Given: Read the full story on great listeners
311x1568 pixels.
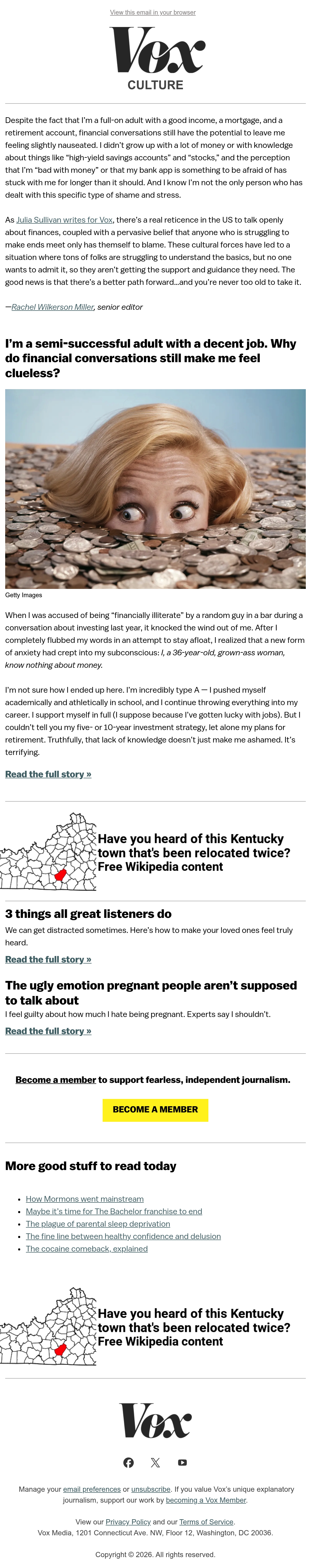Looking at the screenshot, I should [x=48, y=959].
